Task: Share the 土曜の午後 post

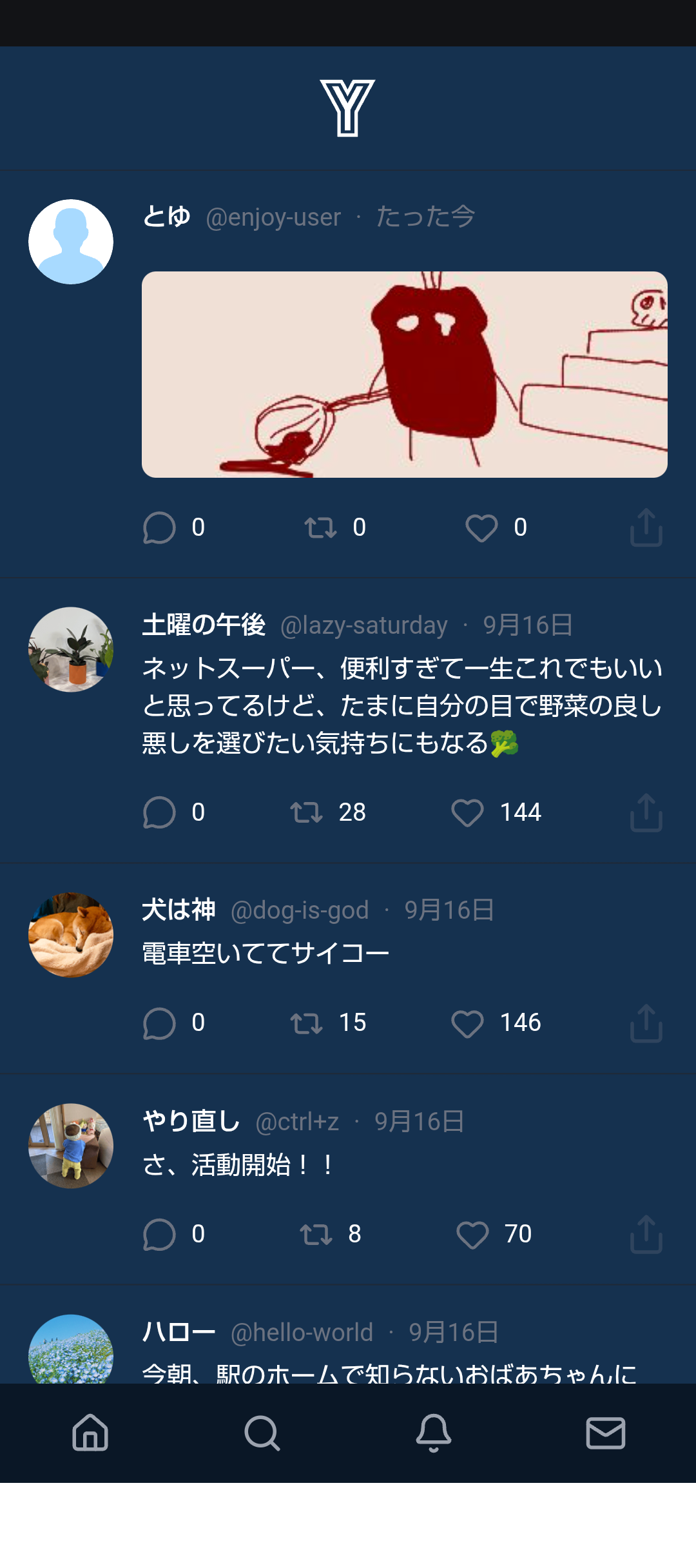Action: 646,812
